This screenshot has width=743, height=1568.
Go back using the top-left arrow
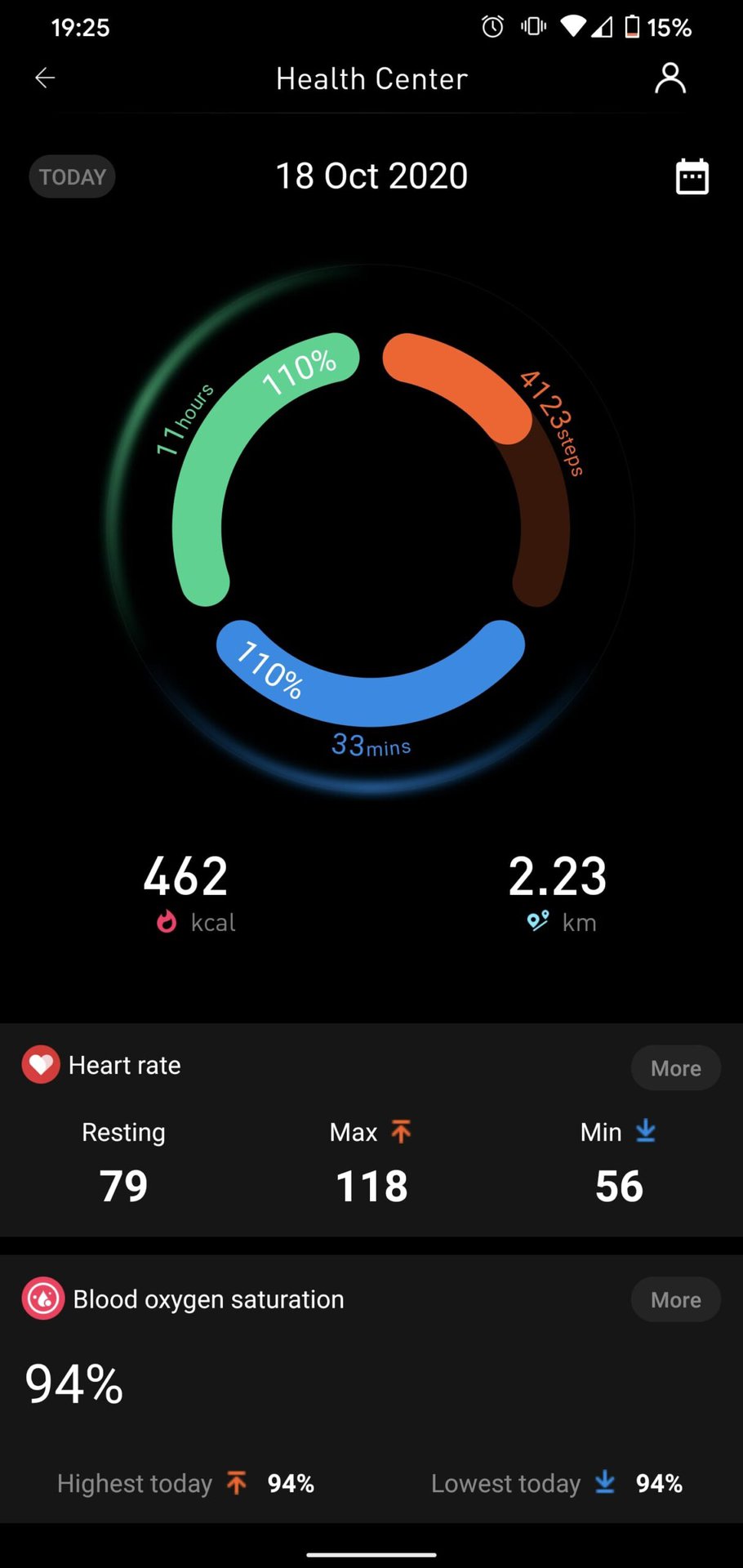(x=45, y=78)
